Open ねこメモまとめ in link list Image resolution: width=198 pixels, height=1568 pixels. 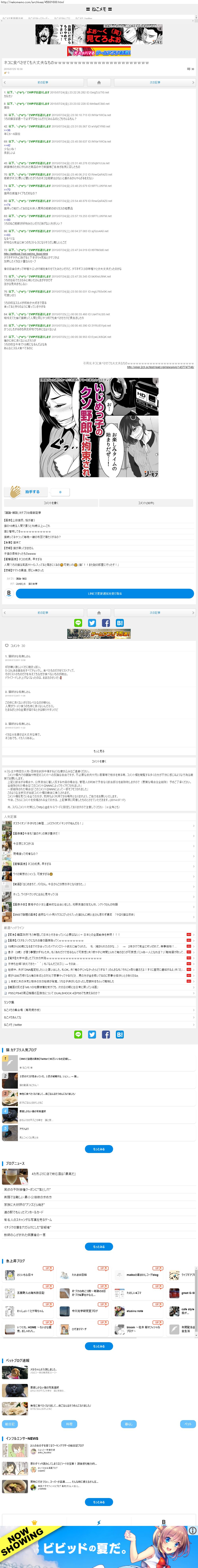tap(12, 1017)
